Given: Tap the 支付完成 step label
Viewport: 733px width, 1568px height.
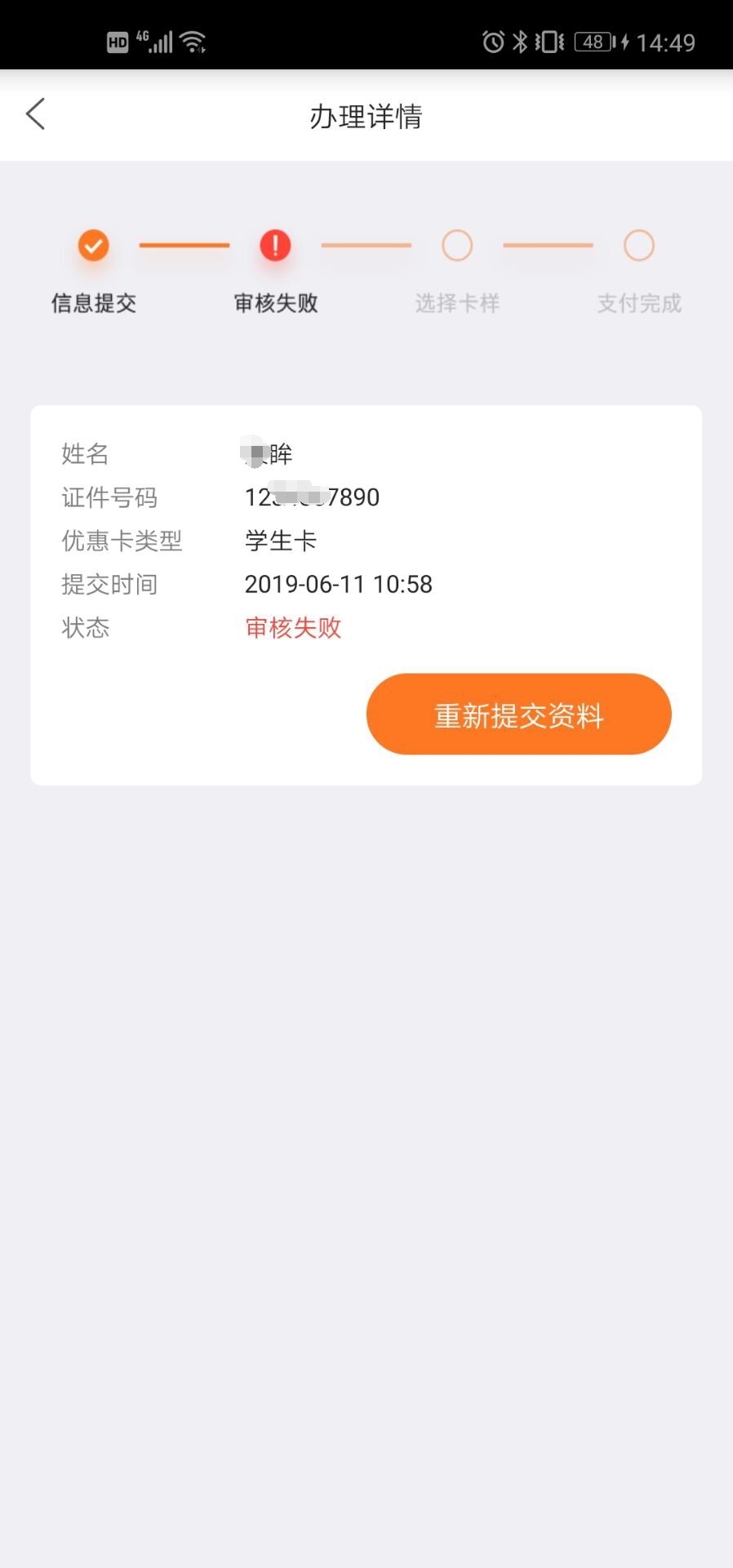Looking at the screenshot, I should [x=638, y=303].
